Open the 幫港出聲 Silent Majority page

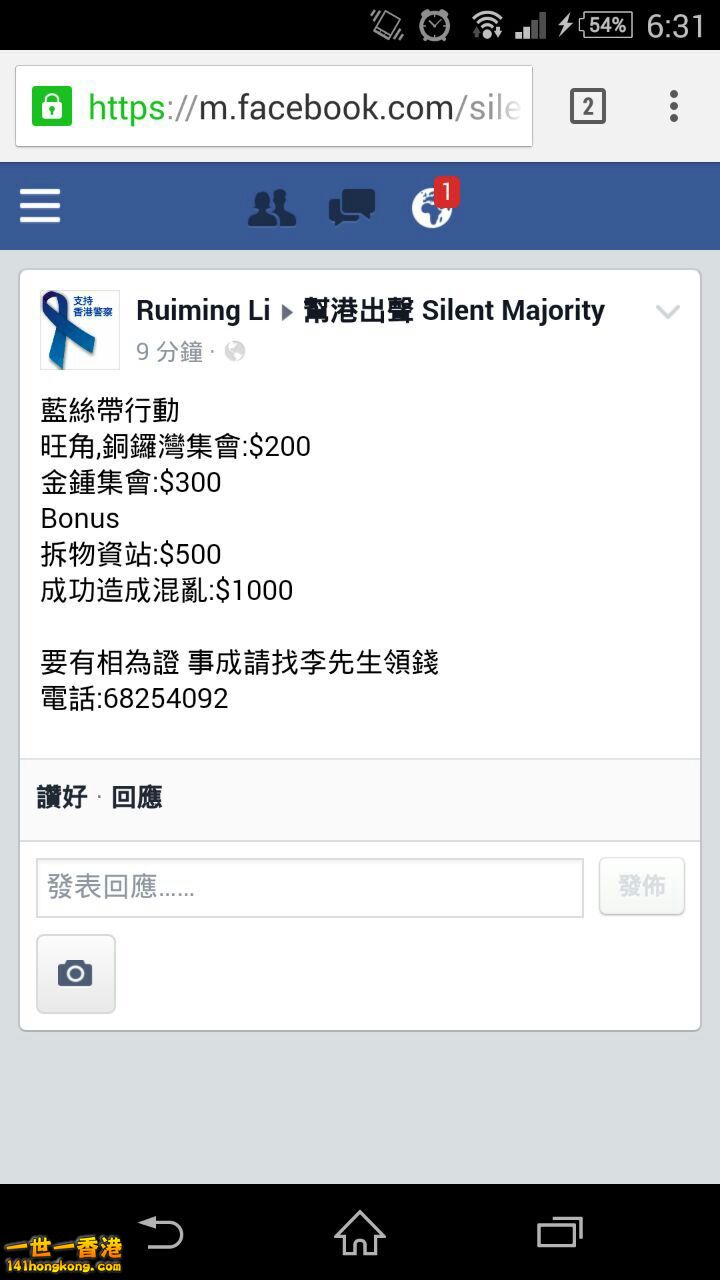click(454, 311)
